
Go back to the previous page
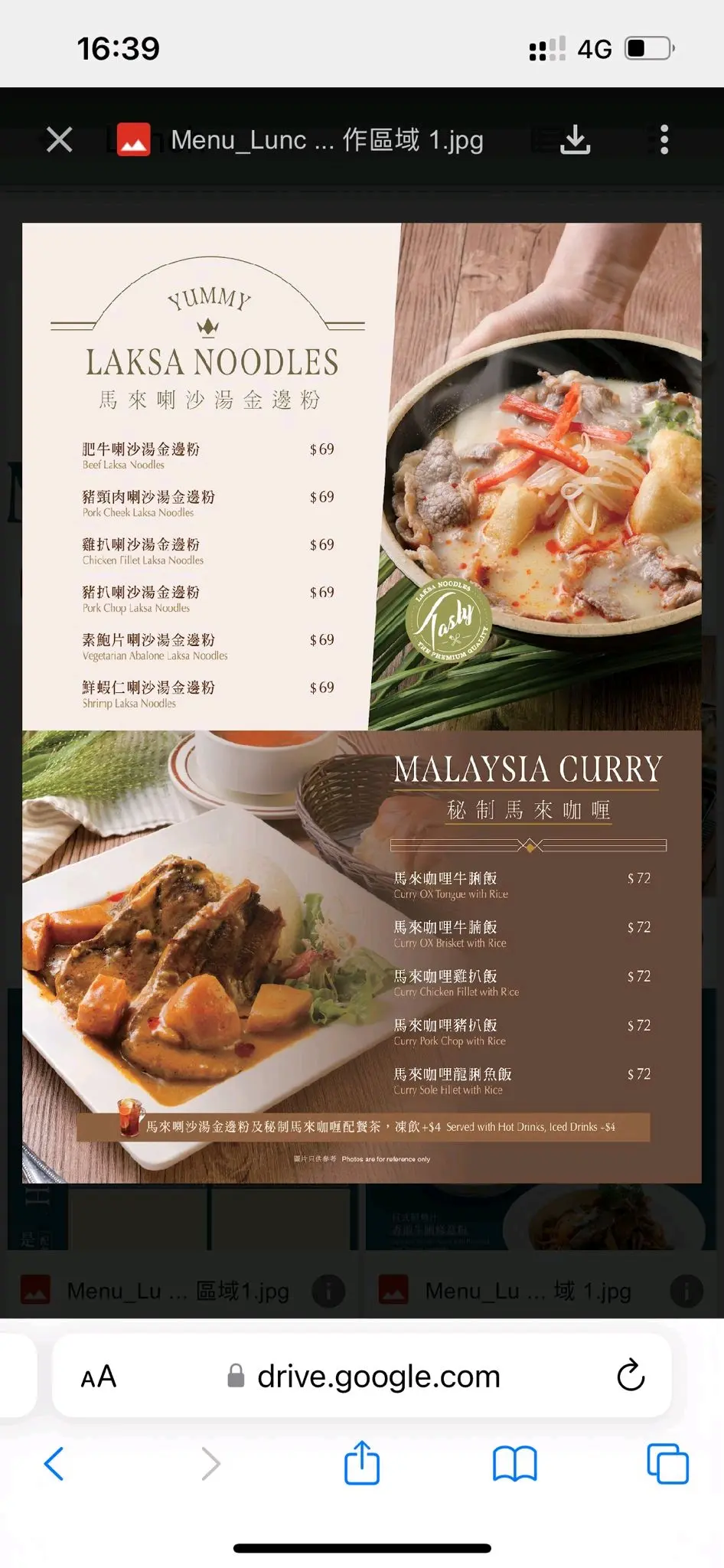pyautogui.click(x=54, y=1464)
